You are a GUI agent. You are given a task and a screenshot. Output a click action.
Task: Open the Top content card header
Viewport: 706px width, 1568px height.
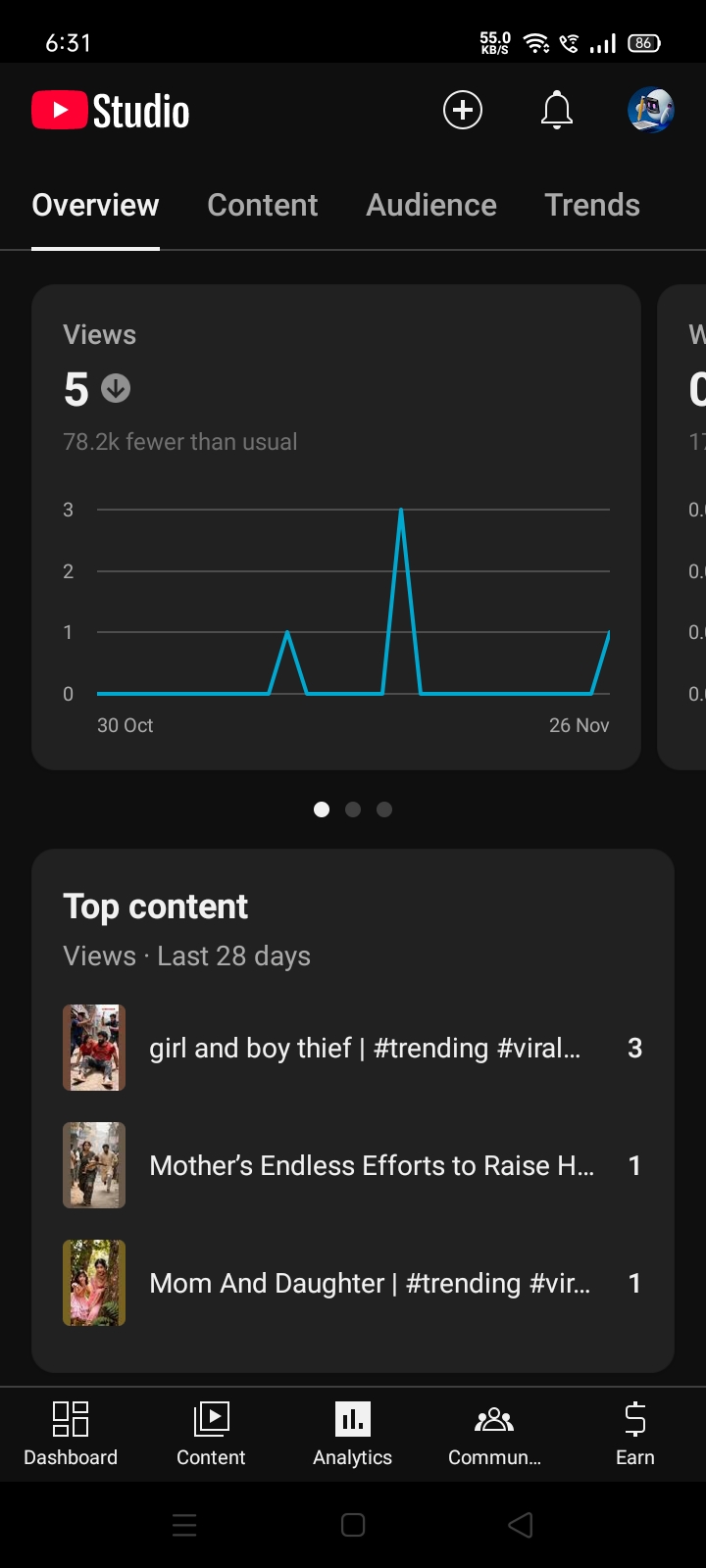pos(156,907)
